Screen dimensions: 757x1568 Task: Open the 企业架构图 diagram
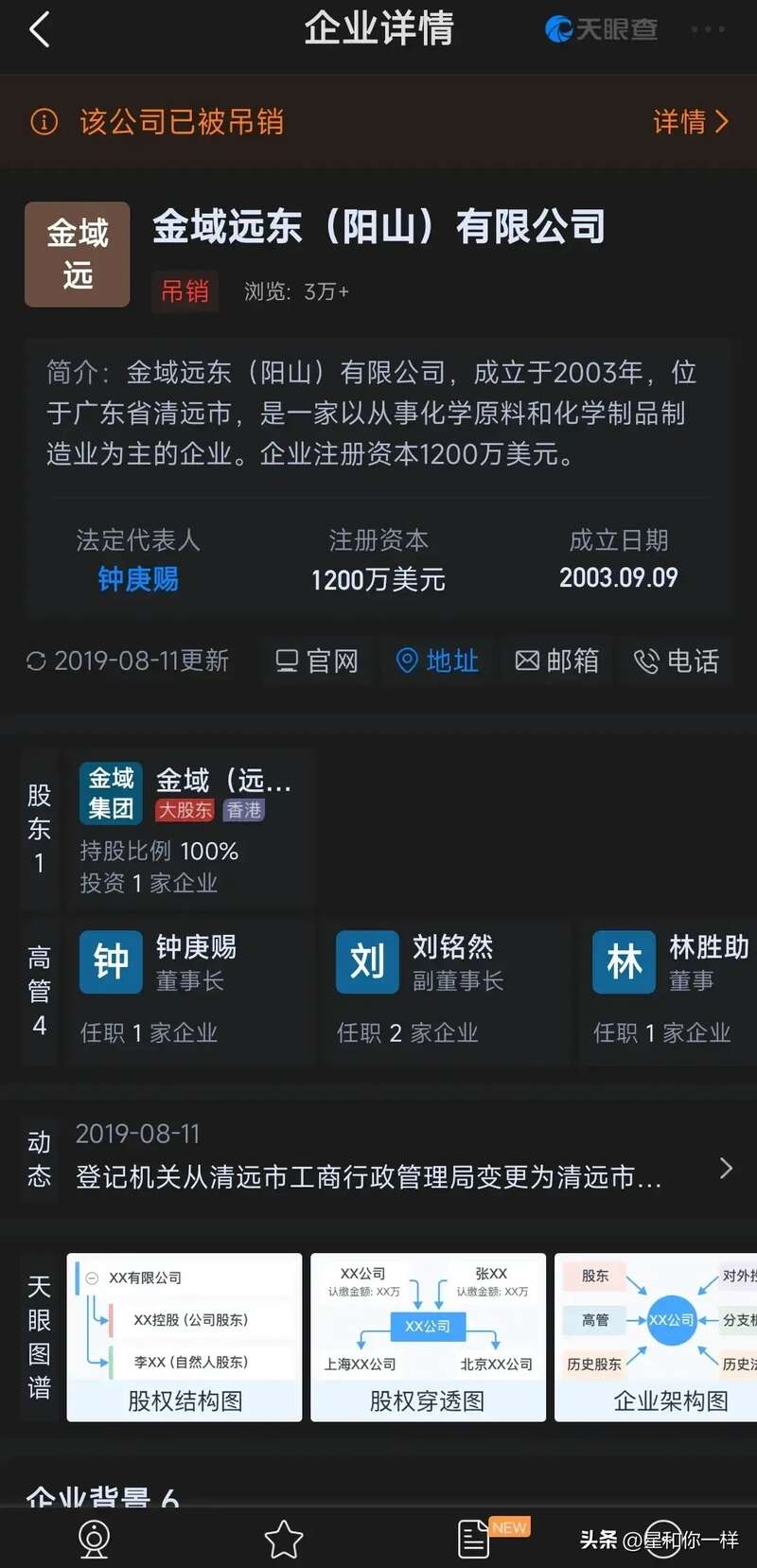(x=656, y=1336)
